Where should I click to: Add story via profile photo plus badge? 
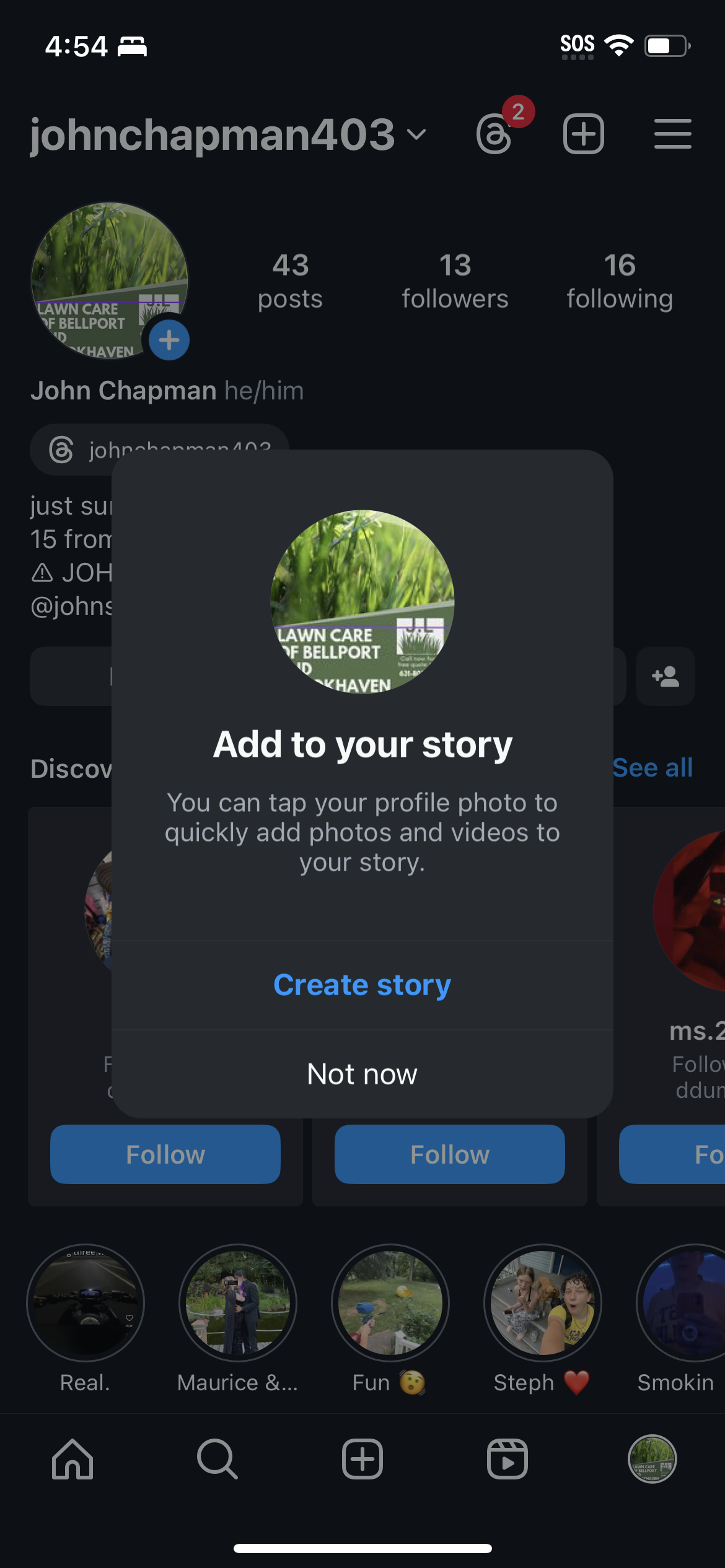coord(169,340)
